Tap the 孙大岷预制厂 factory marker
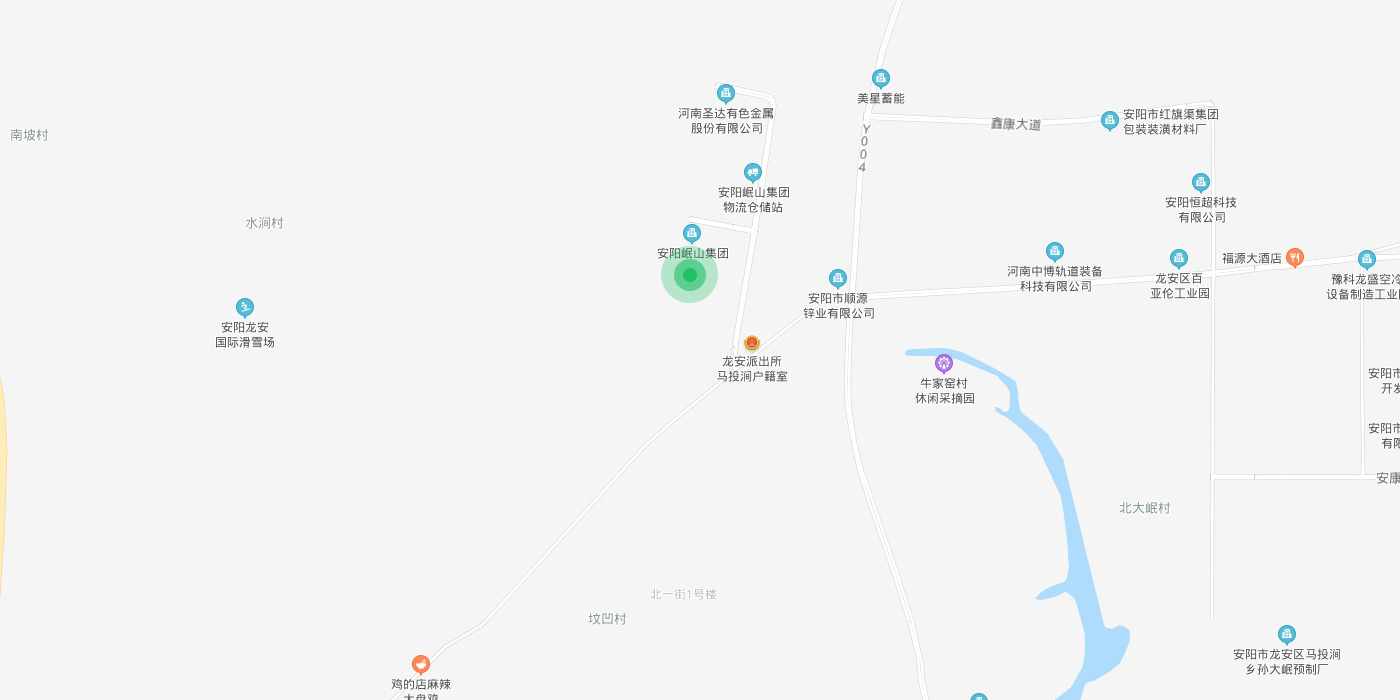The height and width of the screenshot is (700, 1400). click(1286, 634)
